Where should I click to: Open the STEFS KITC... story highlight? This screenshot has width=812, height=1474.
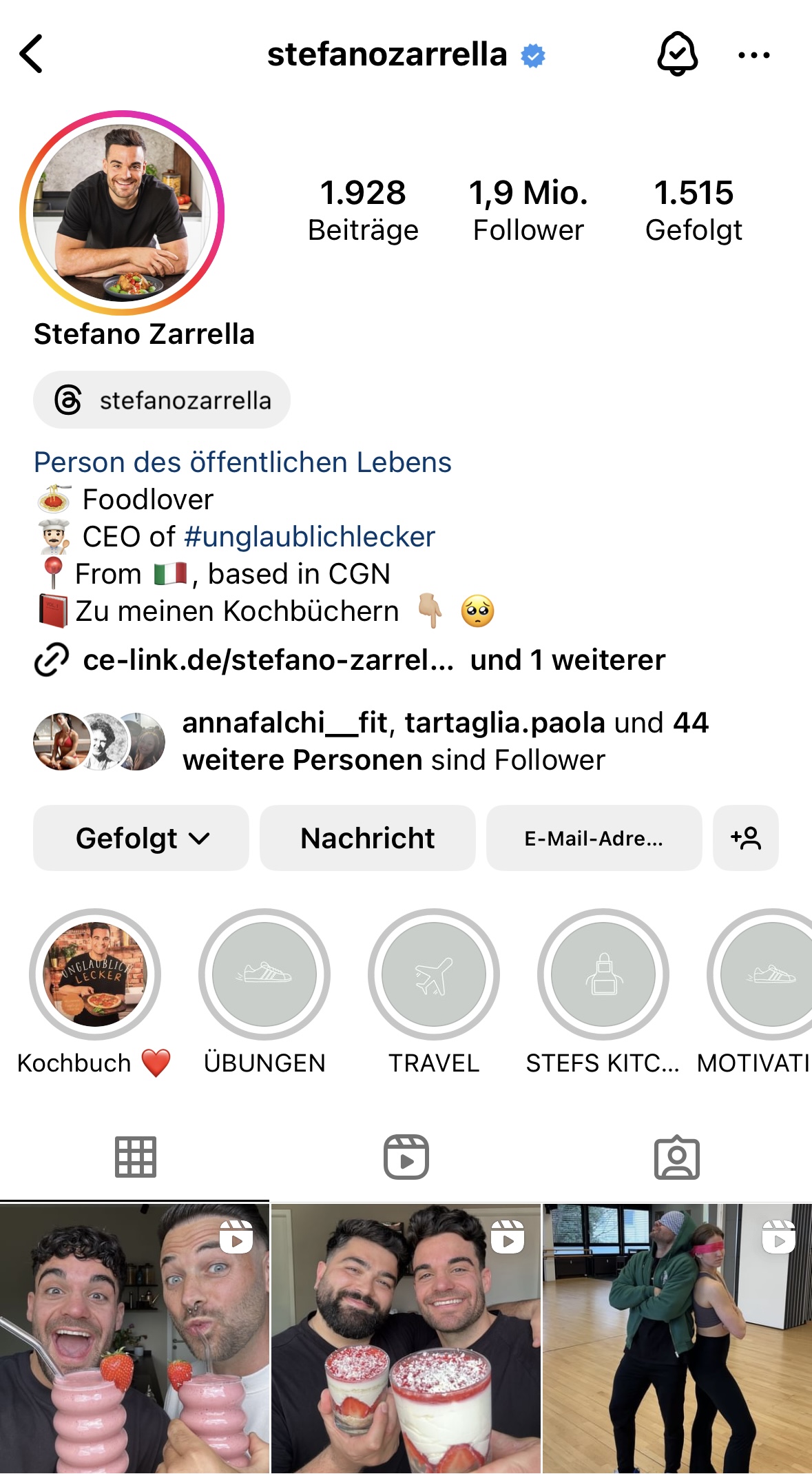603,974
